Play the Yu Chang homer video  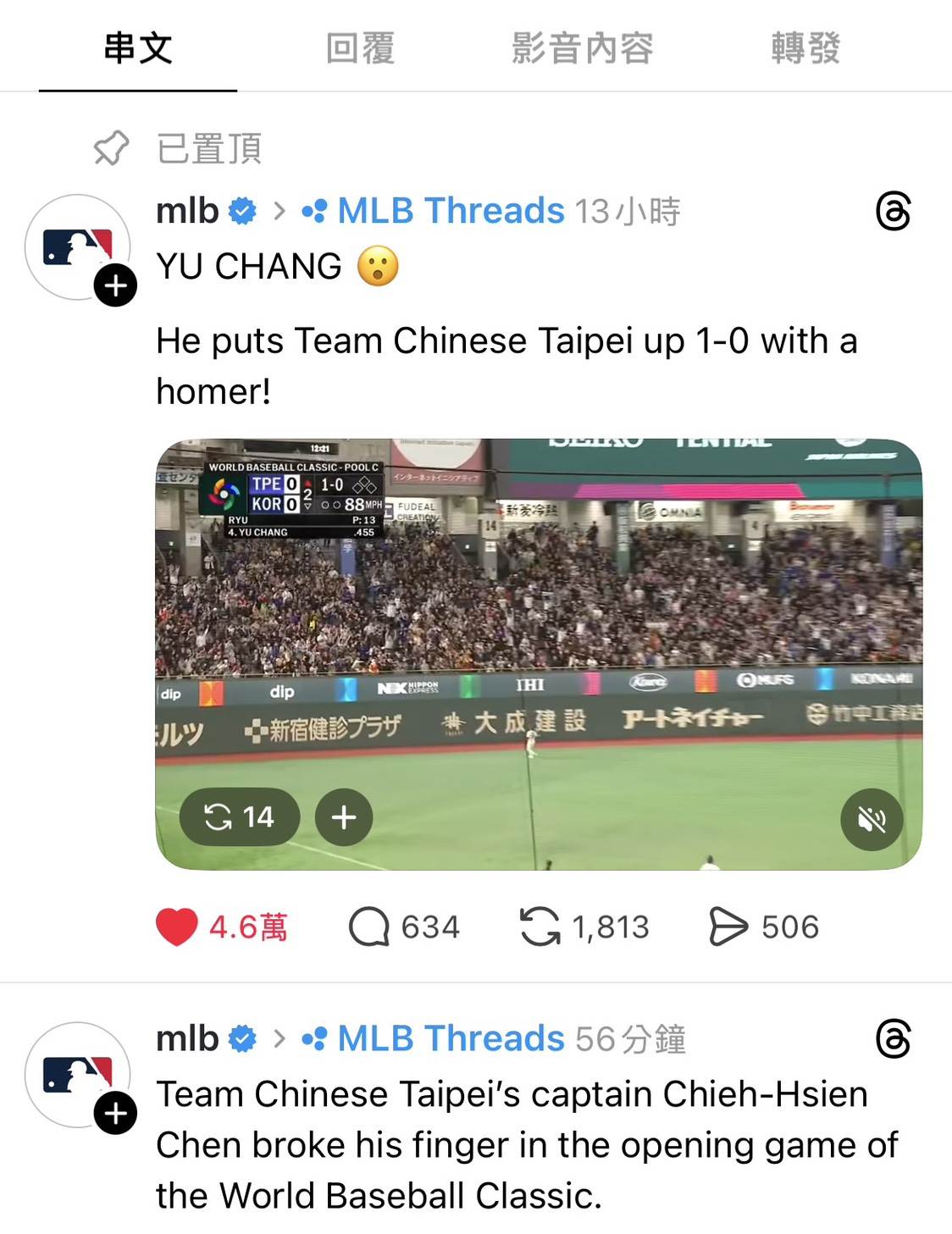(539, 627)
